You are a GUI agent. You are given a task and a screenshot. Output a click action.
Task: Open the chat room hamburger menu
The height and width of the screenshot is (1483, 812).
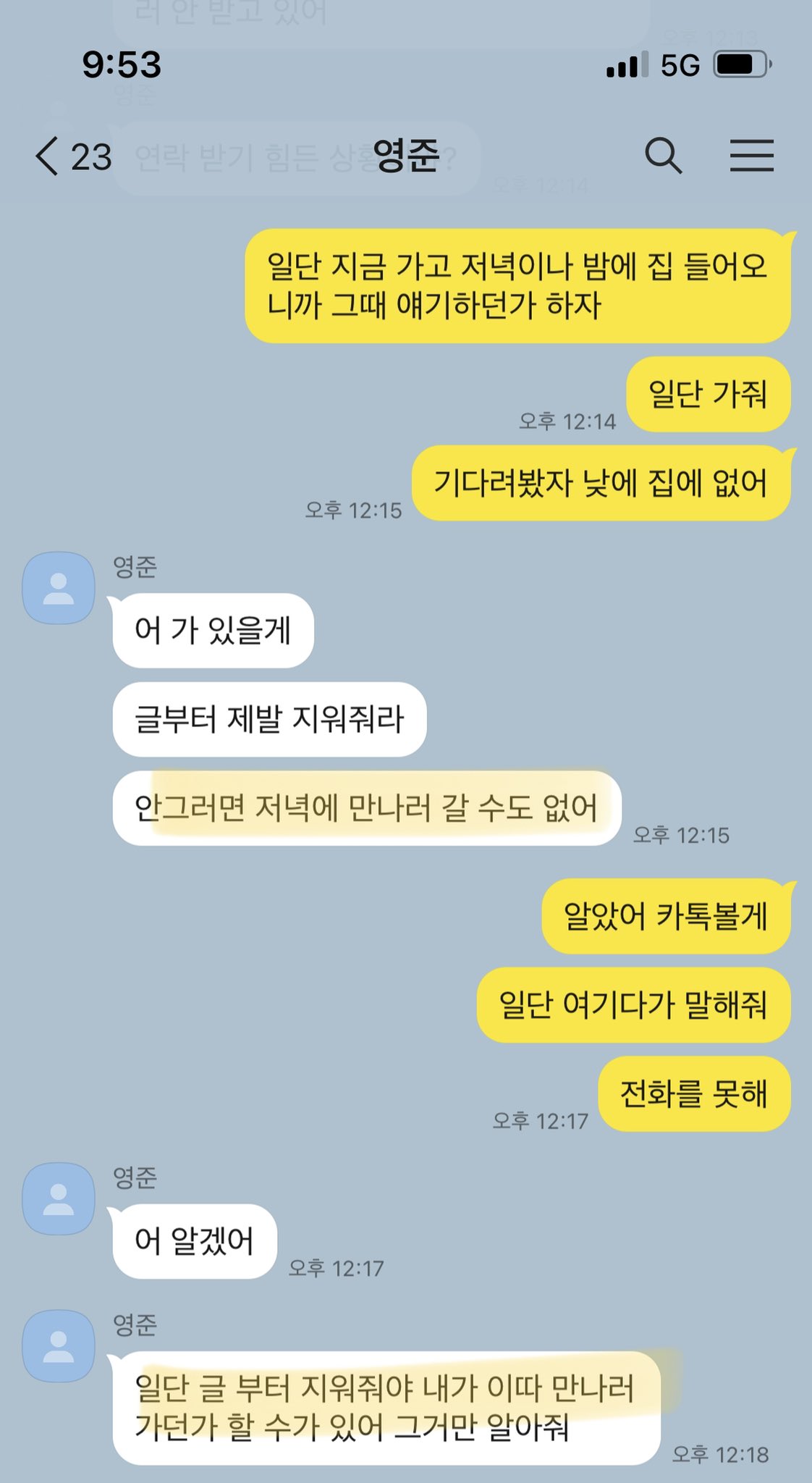pyautogui.click(x=751, y=156)
